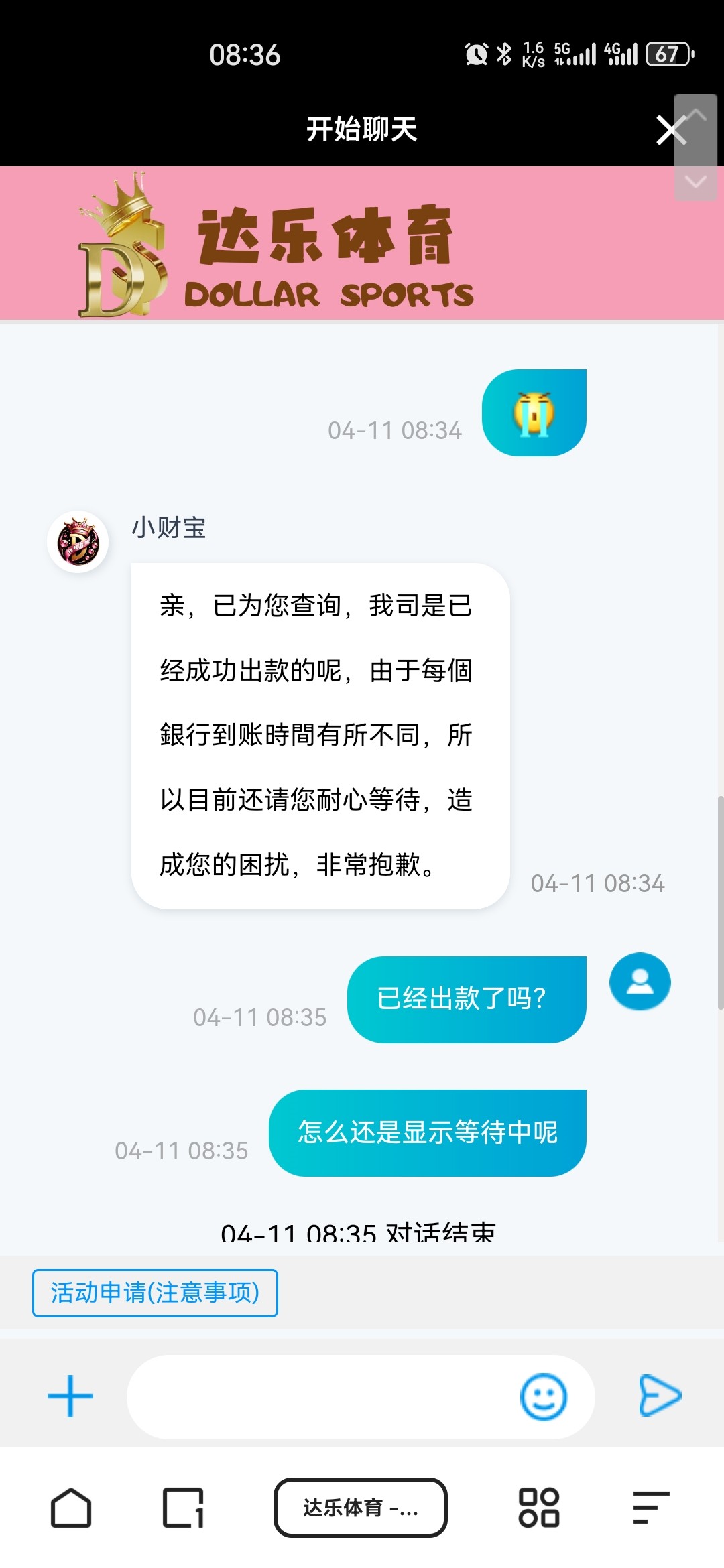Open the emoji picker
The image size is (724, 1568).
tap(543, 1397)
